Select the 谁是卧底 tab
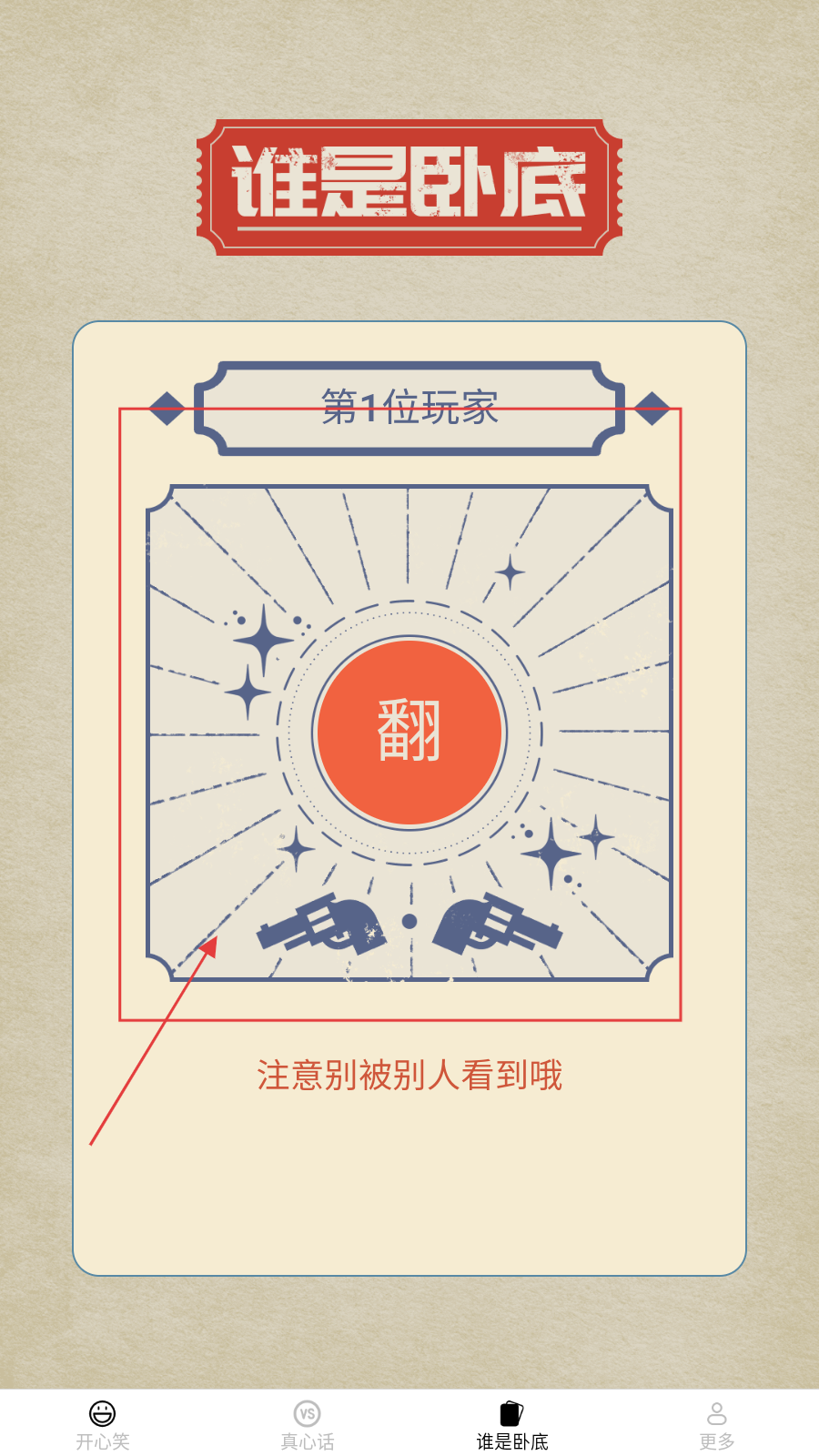Screen dimensions: 819x1456 click(x=511, y=1424)
